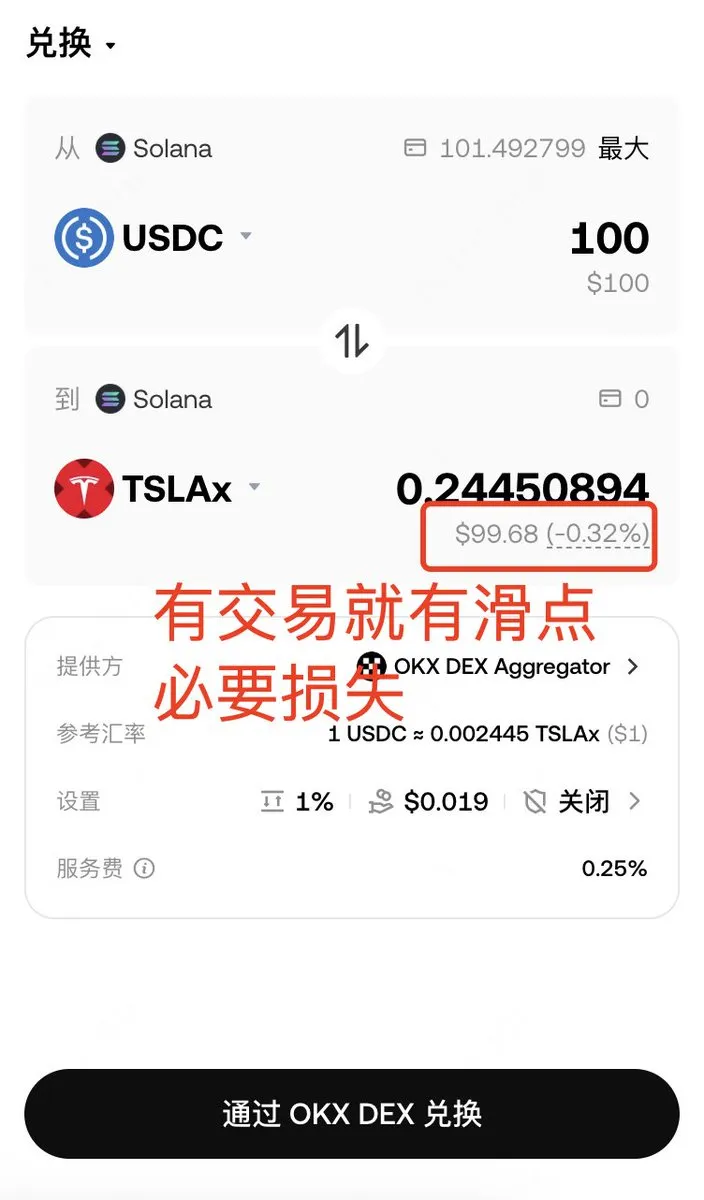Show info about the 服务费
Screen dimensions: 704x1200
pyautogui.click(x=144, y=868)
